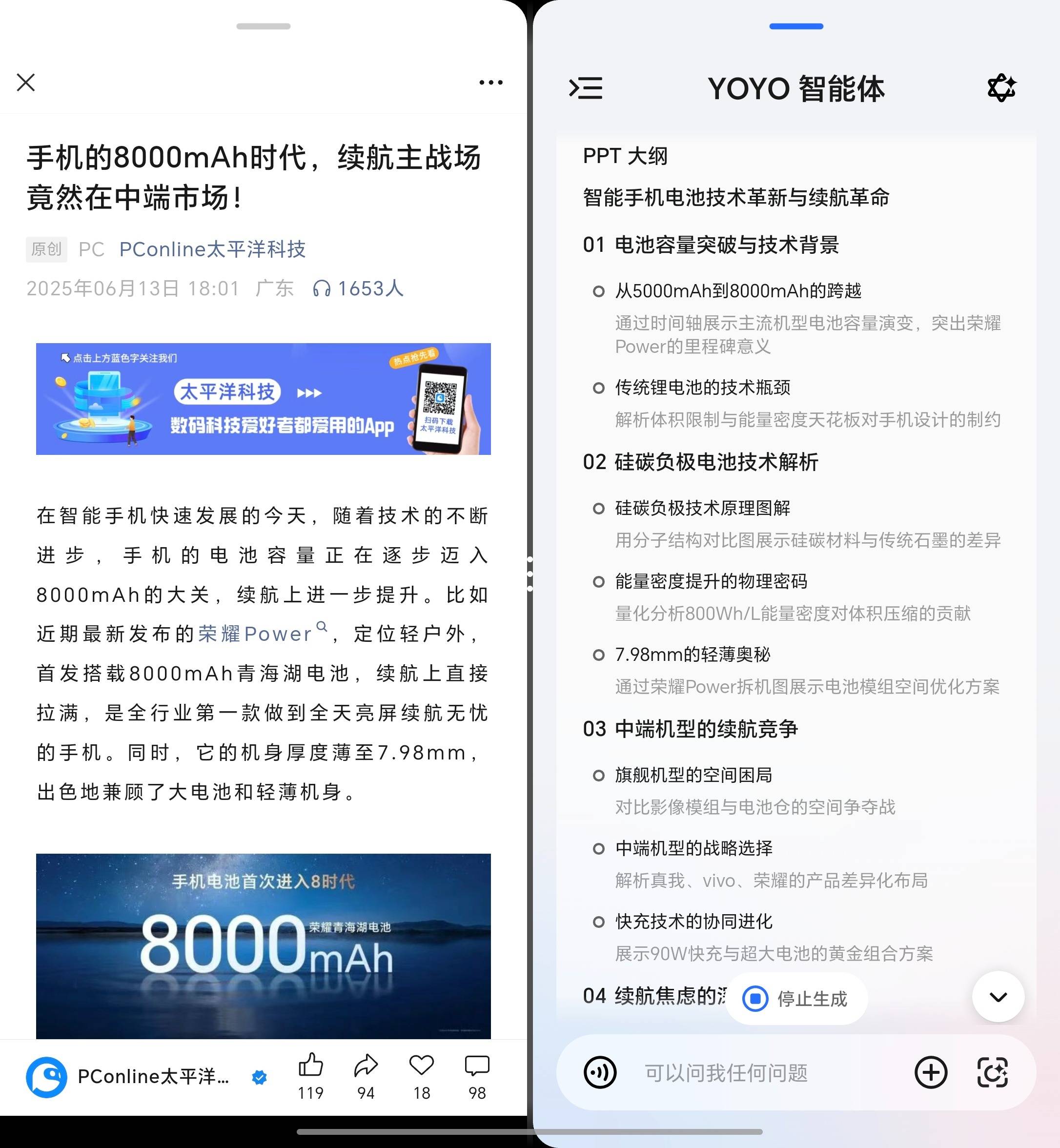Tap the 太平洋科技 App promo banner
1060x1148 pixels.
263,399
